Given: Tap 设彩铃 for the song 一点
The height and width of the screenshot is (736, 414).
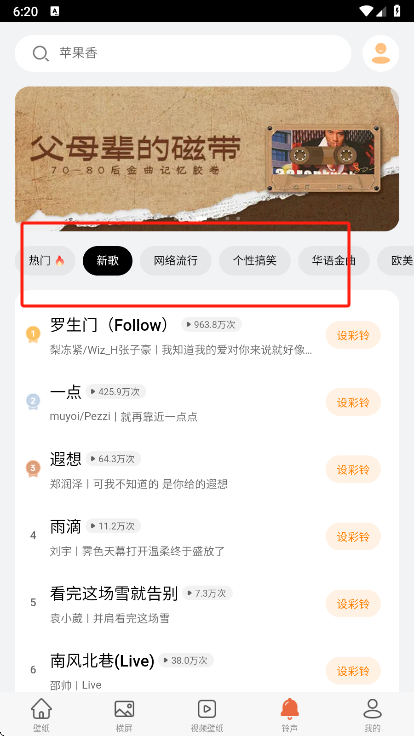Looking at the screenshot, I should (353, 402).
